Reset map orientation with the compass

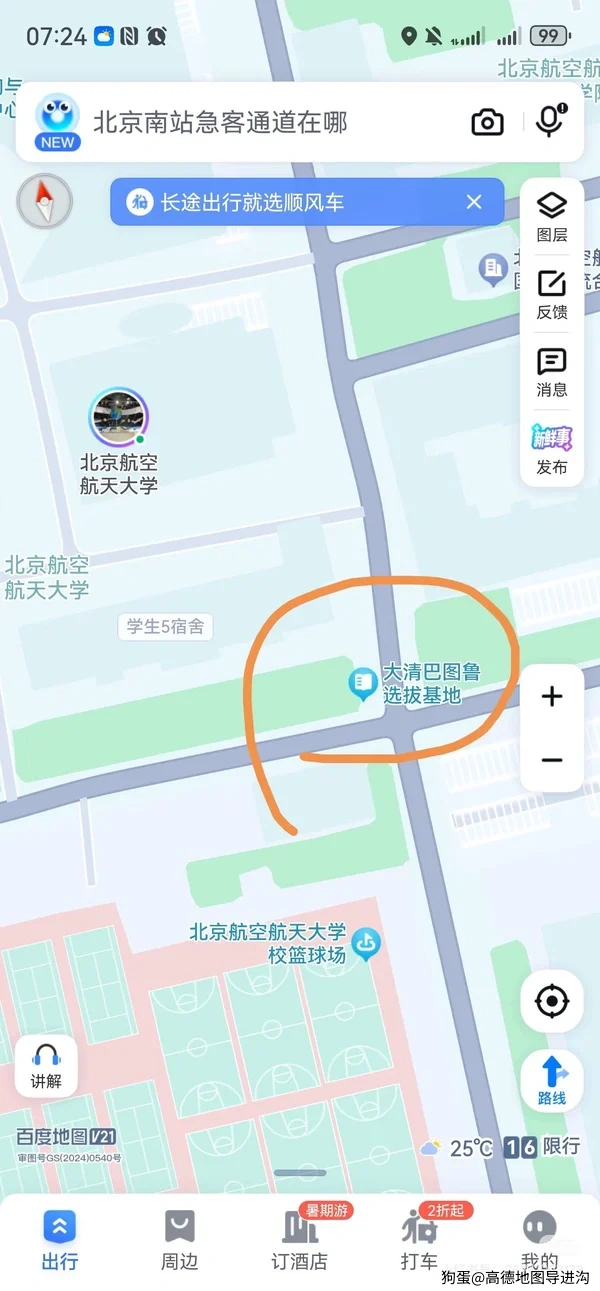(x=44, y=202)
